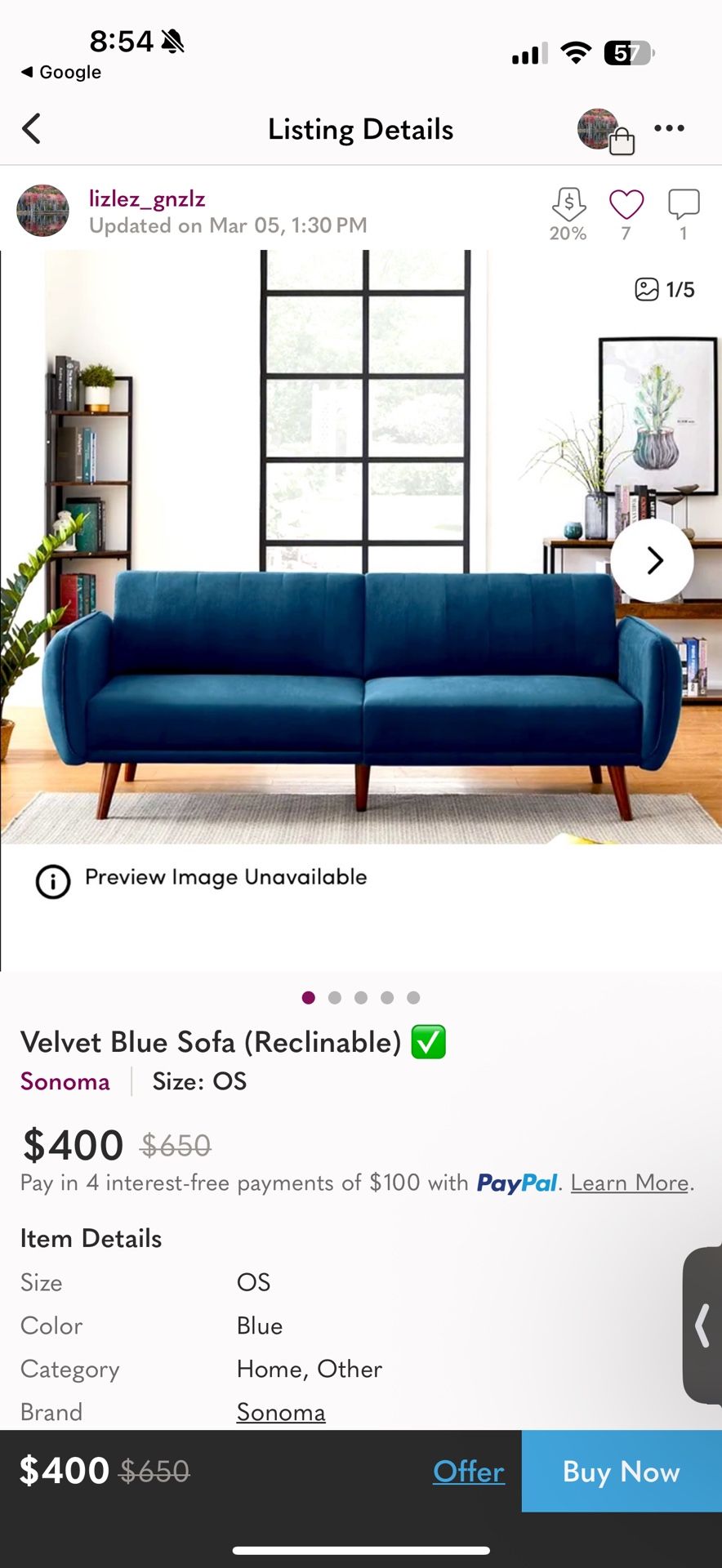Tap the 20% price drop icon
The width and height of the screenshot is (722, 1568).
point(568,214)
